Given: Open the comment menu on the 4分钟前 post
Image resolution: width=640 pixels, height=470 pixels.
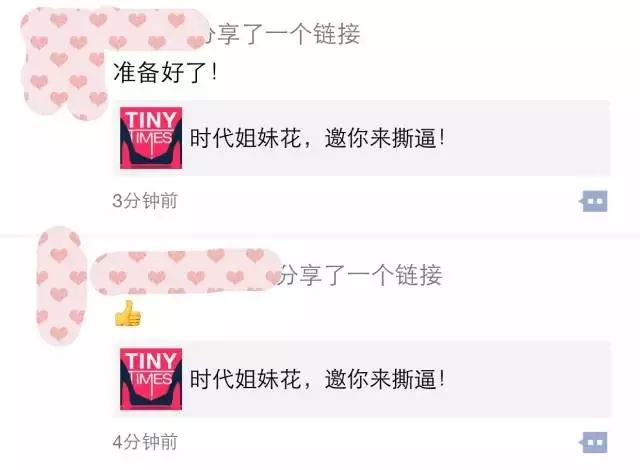Looking at the screenshot, I should coord(594,442).
